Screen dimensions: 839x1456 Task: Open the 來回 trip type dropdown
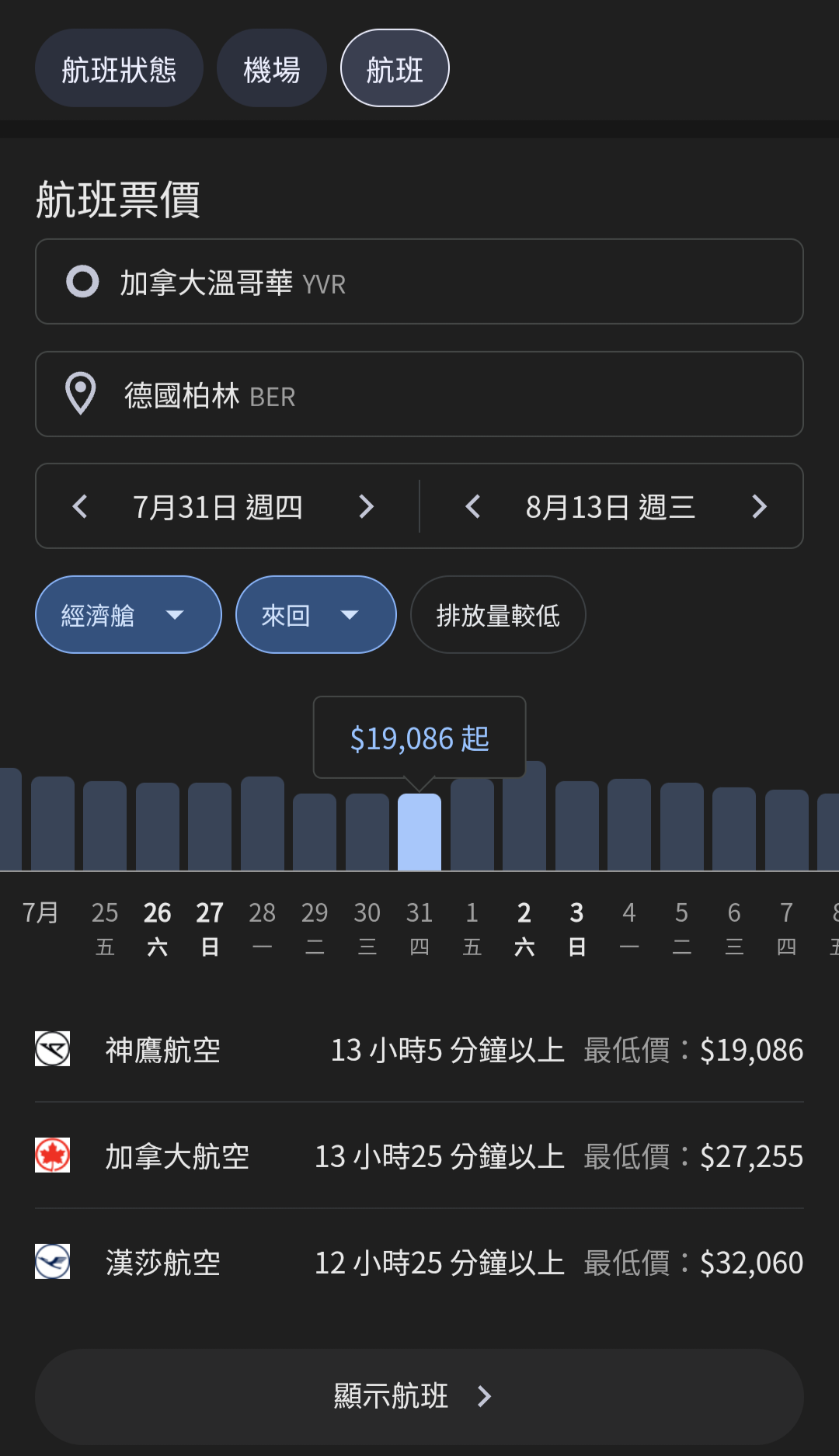[315, 615]
